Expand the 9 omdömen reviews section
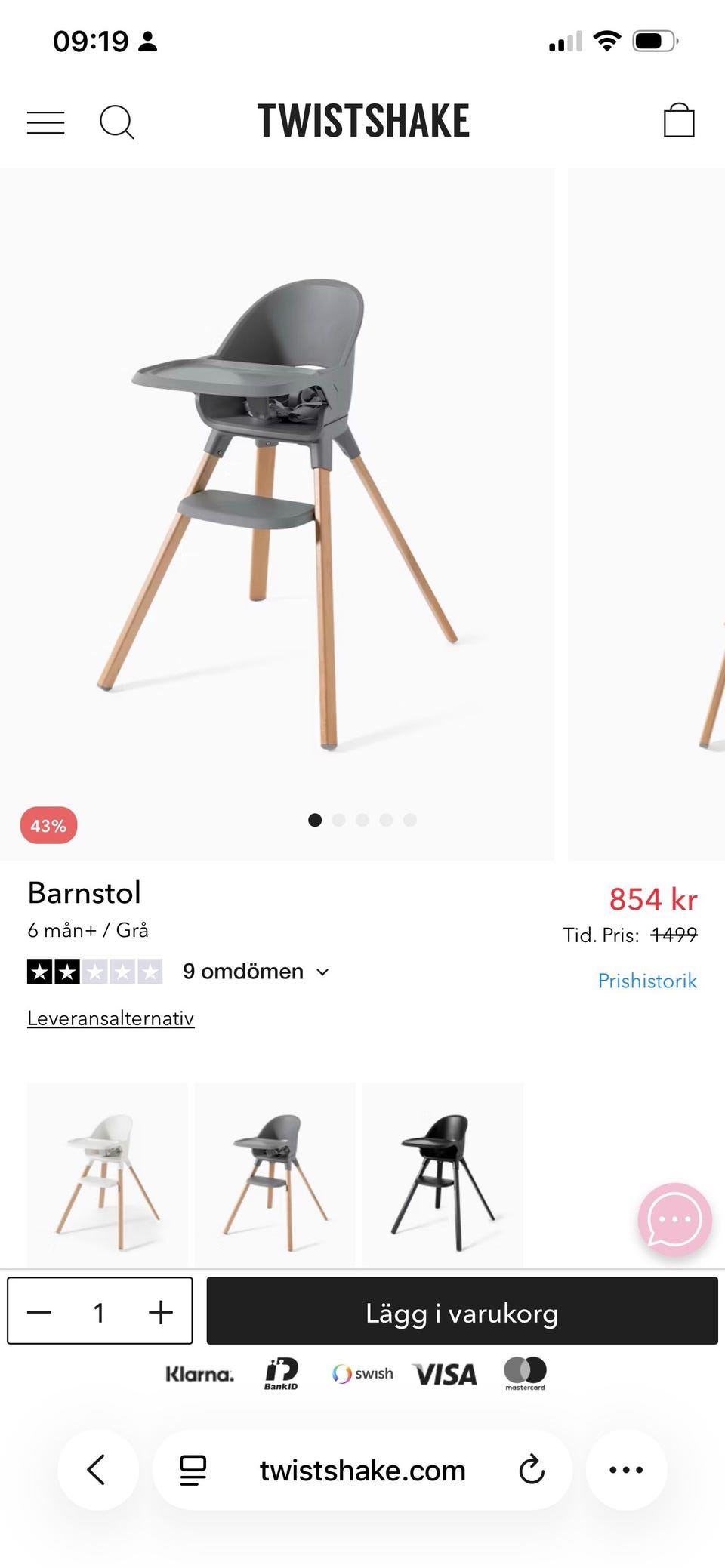The width and height of the screenshot is (725, 1568). (257, 972)
